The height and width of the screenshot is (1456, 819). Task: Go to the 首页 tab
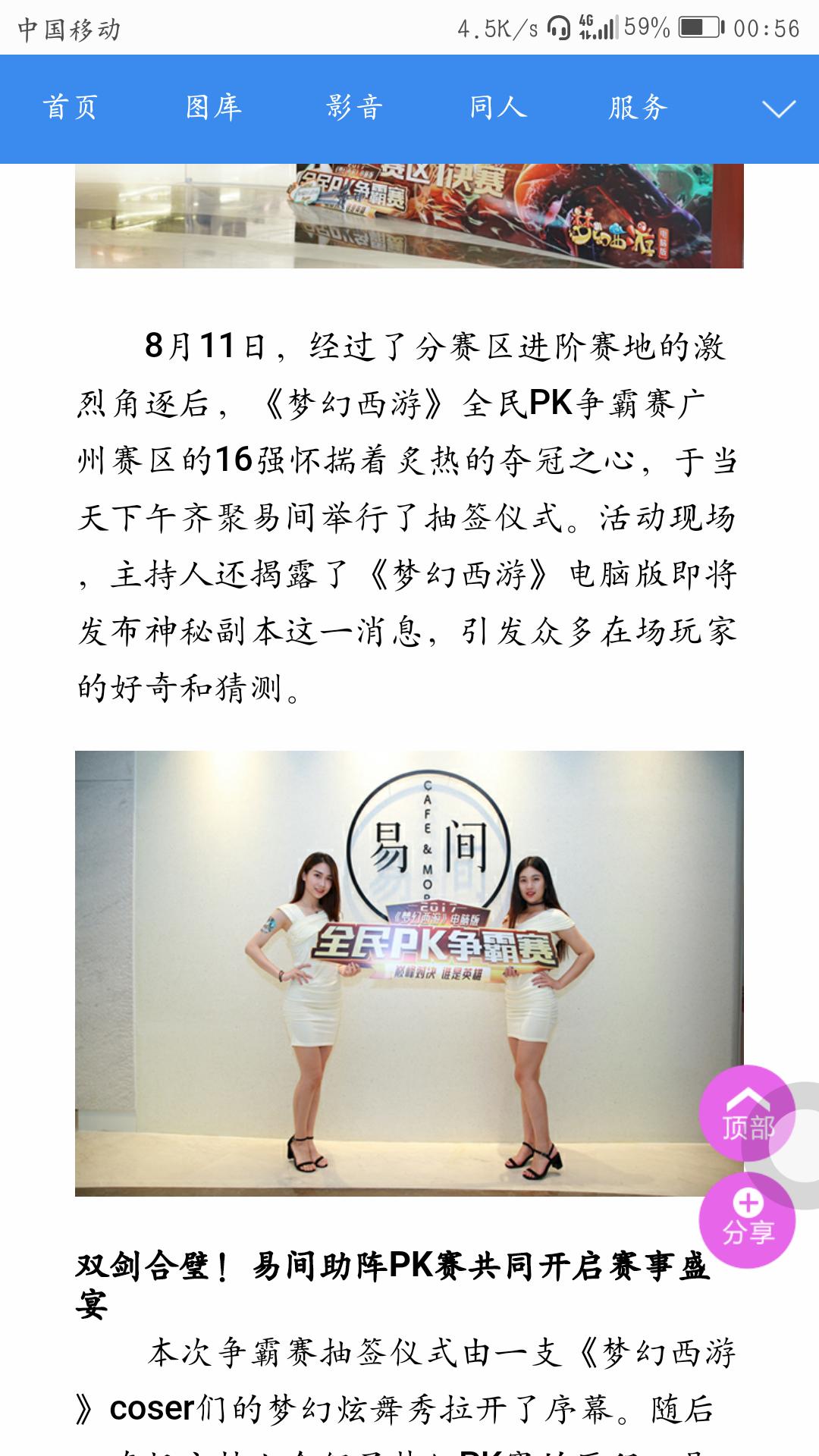click(x=71, y=108)
